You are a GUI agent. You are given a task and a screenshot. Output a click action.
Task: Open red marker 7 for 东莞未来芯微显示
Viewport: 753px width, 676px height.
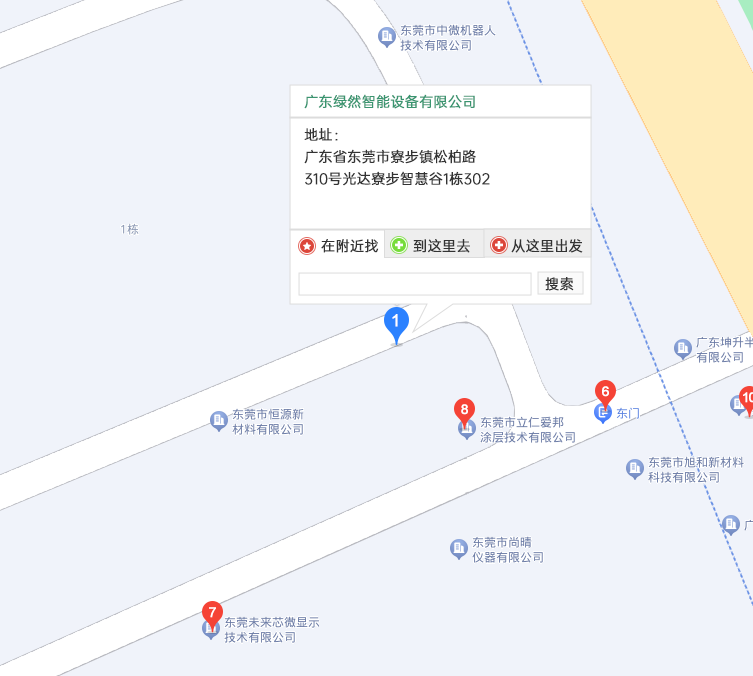click(211, 613)
